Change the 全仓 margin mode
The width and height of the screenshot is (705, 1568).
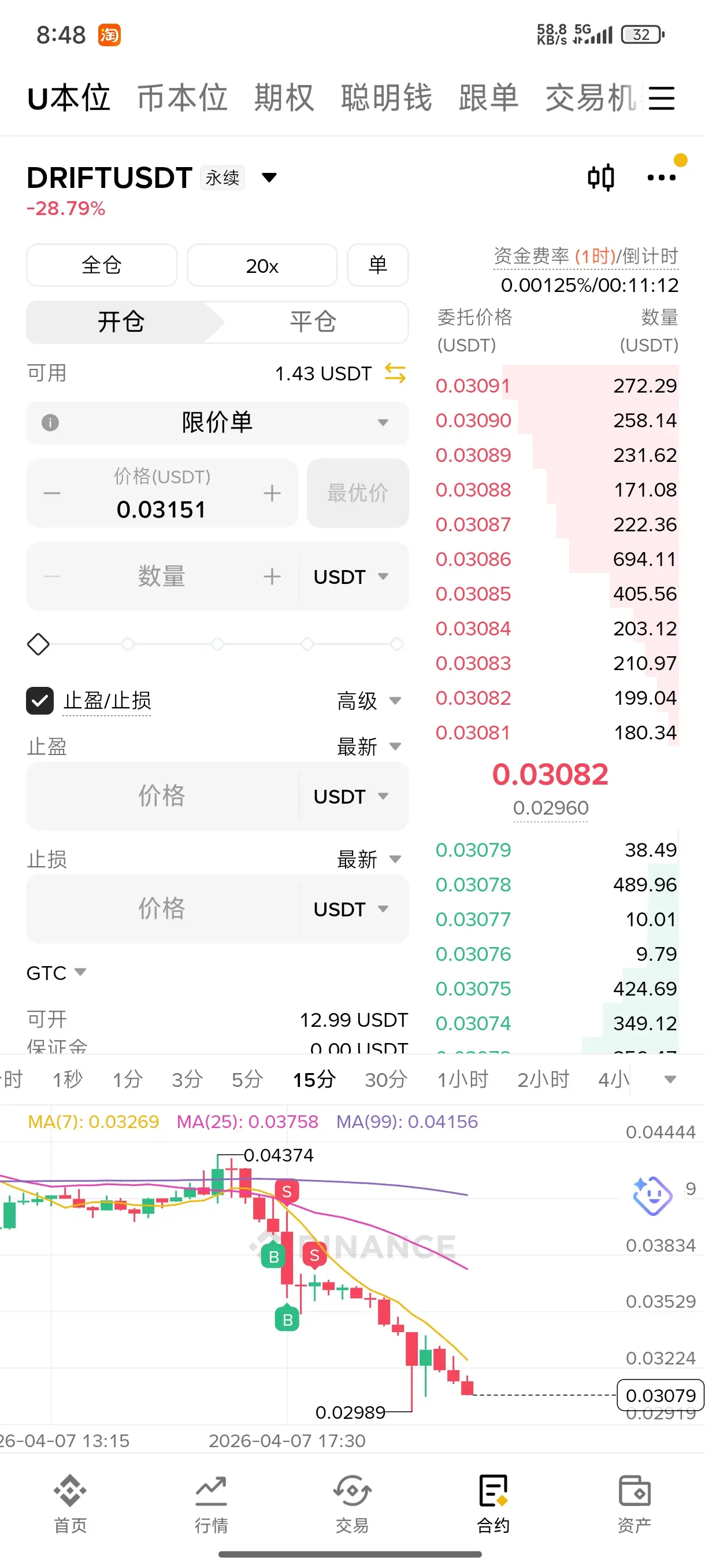pos(102,265)
